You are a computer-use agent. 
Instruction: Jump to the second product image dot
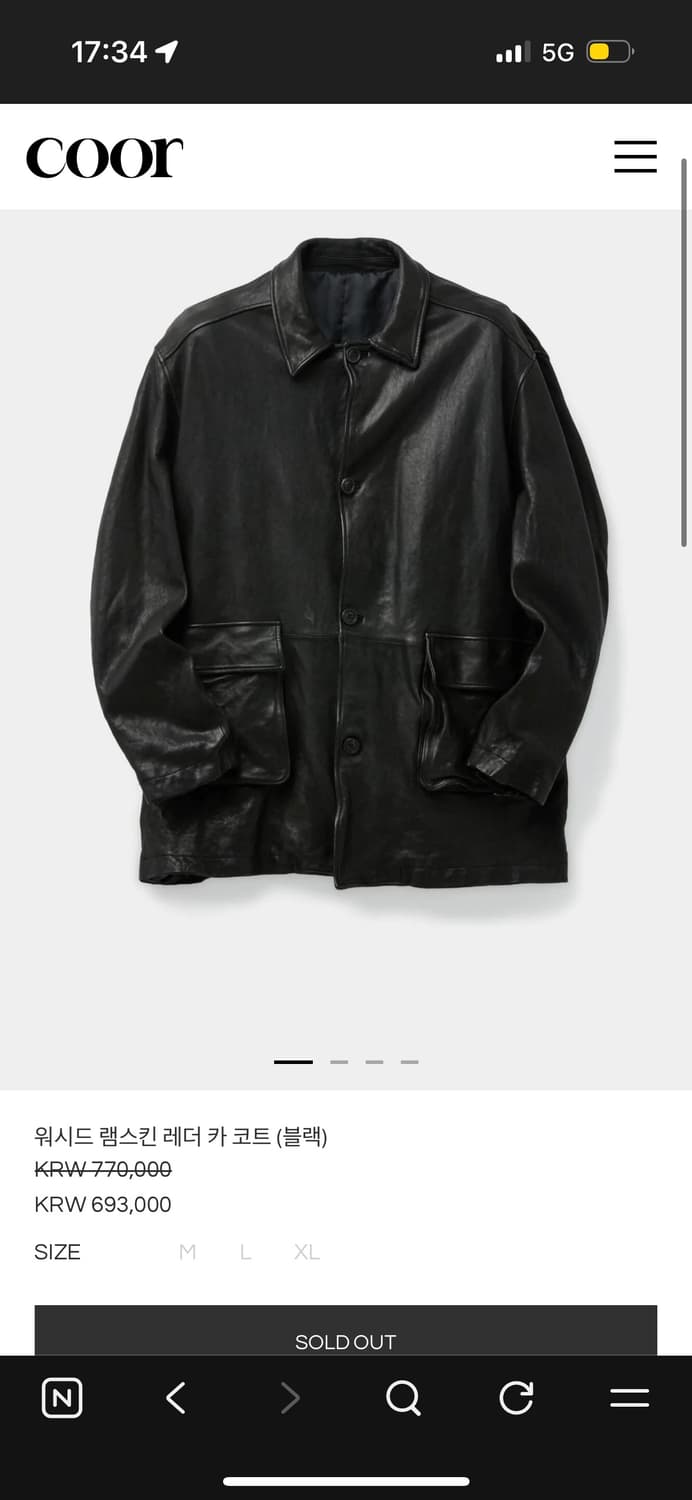click(339, 1062)
